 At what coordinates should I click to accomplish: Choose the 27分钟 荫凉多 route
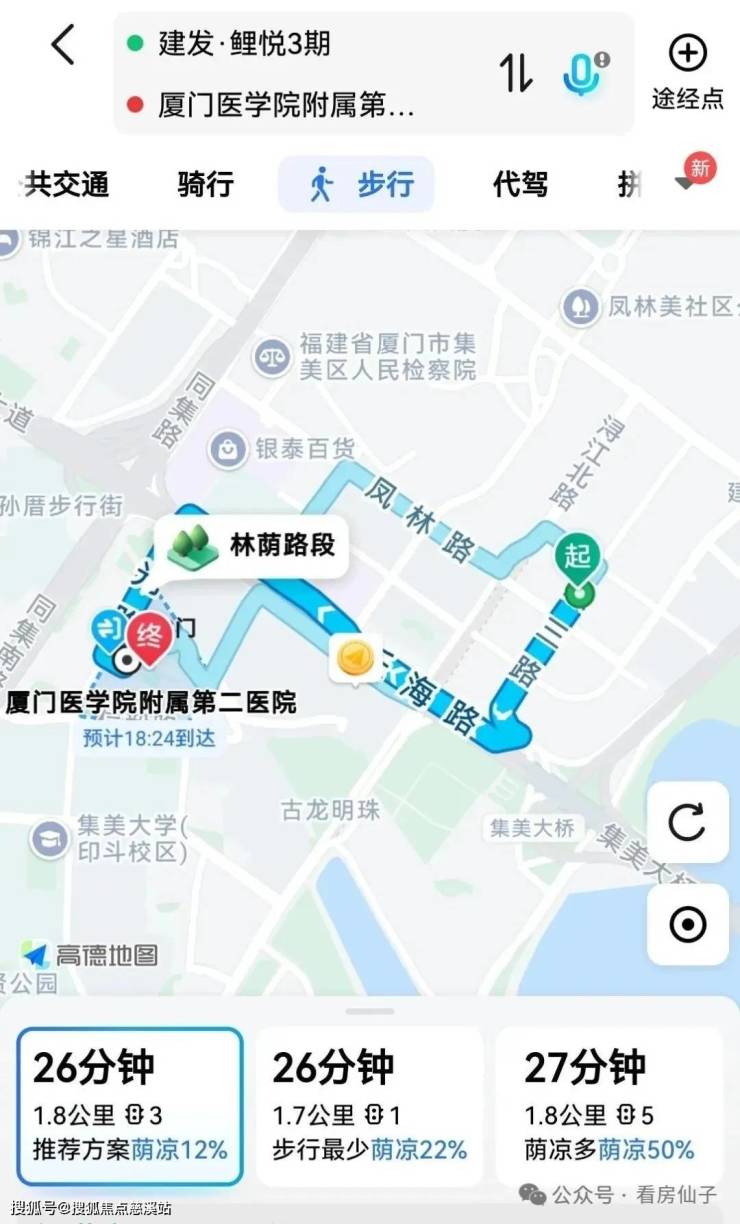tap(609, 1105)
